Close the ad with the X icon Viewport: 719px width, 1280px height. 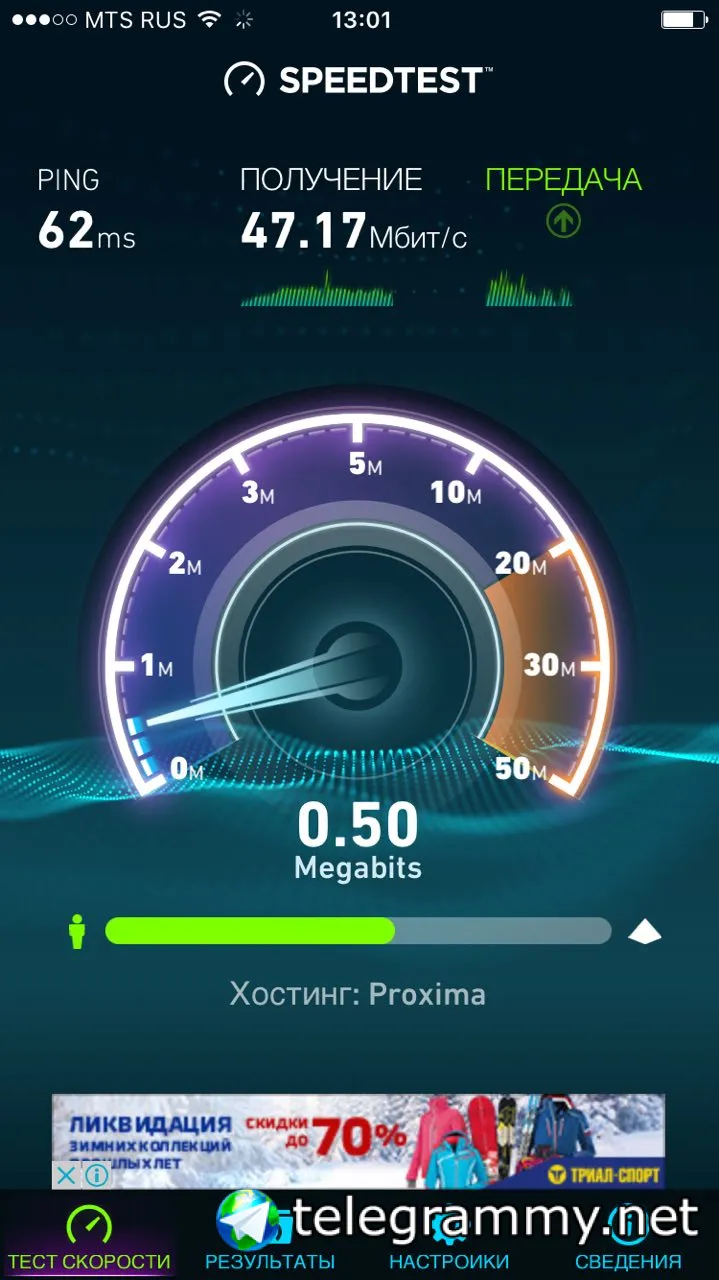point(65,1175)
